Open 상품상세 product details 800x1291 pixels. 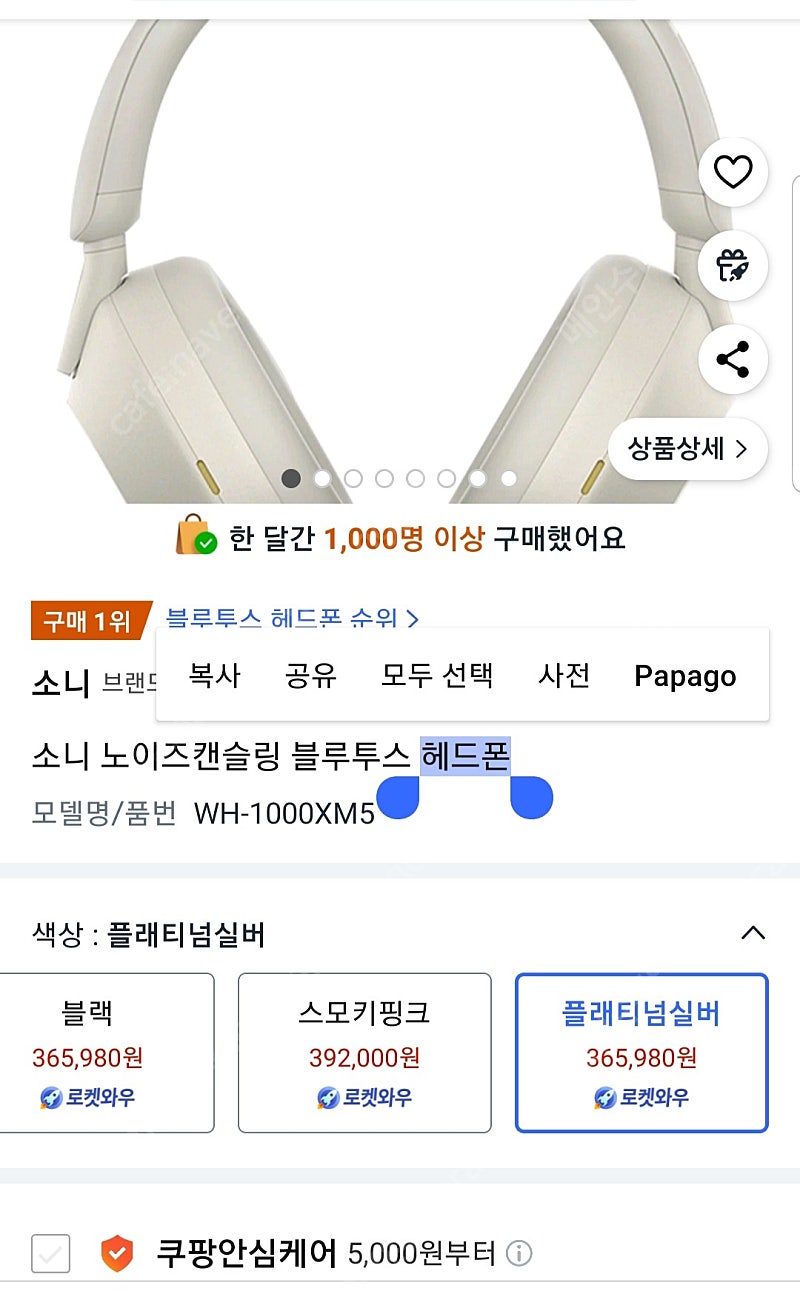point(688,449)
